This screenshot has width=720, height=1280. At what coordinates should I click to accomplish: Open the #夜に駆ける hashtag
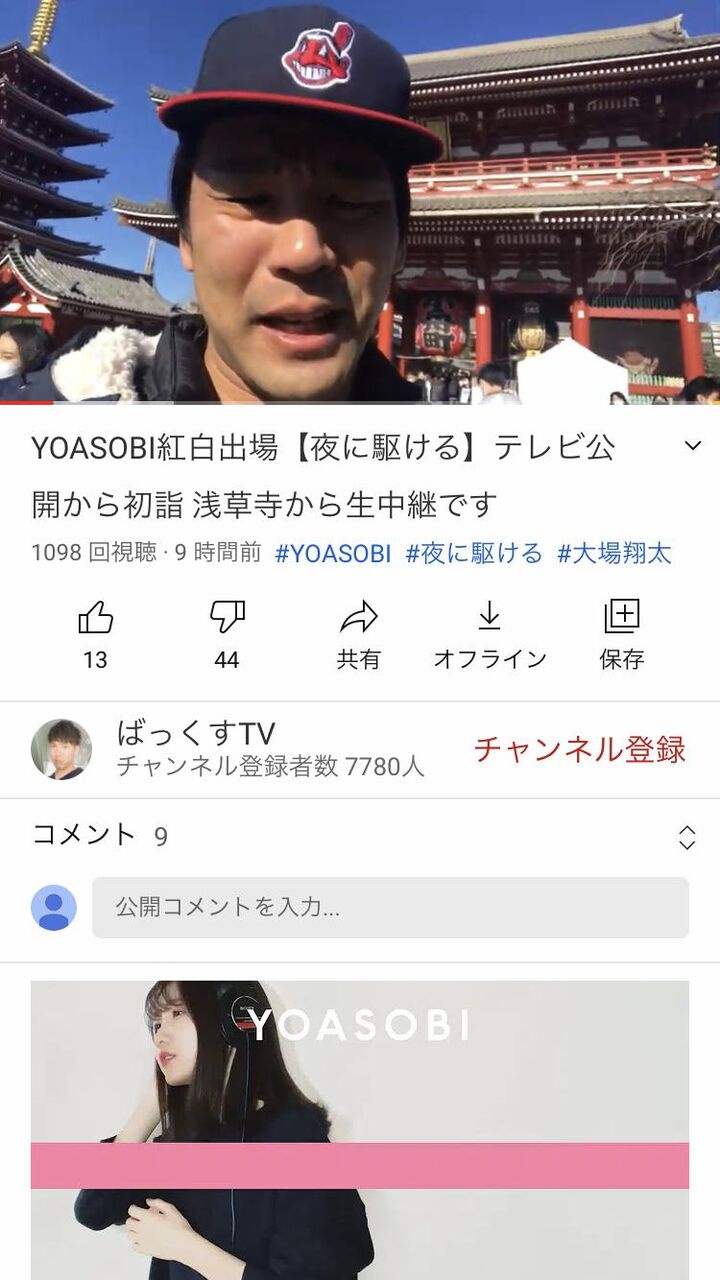(474, 553)
